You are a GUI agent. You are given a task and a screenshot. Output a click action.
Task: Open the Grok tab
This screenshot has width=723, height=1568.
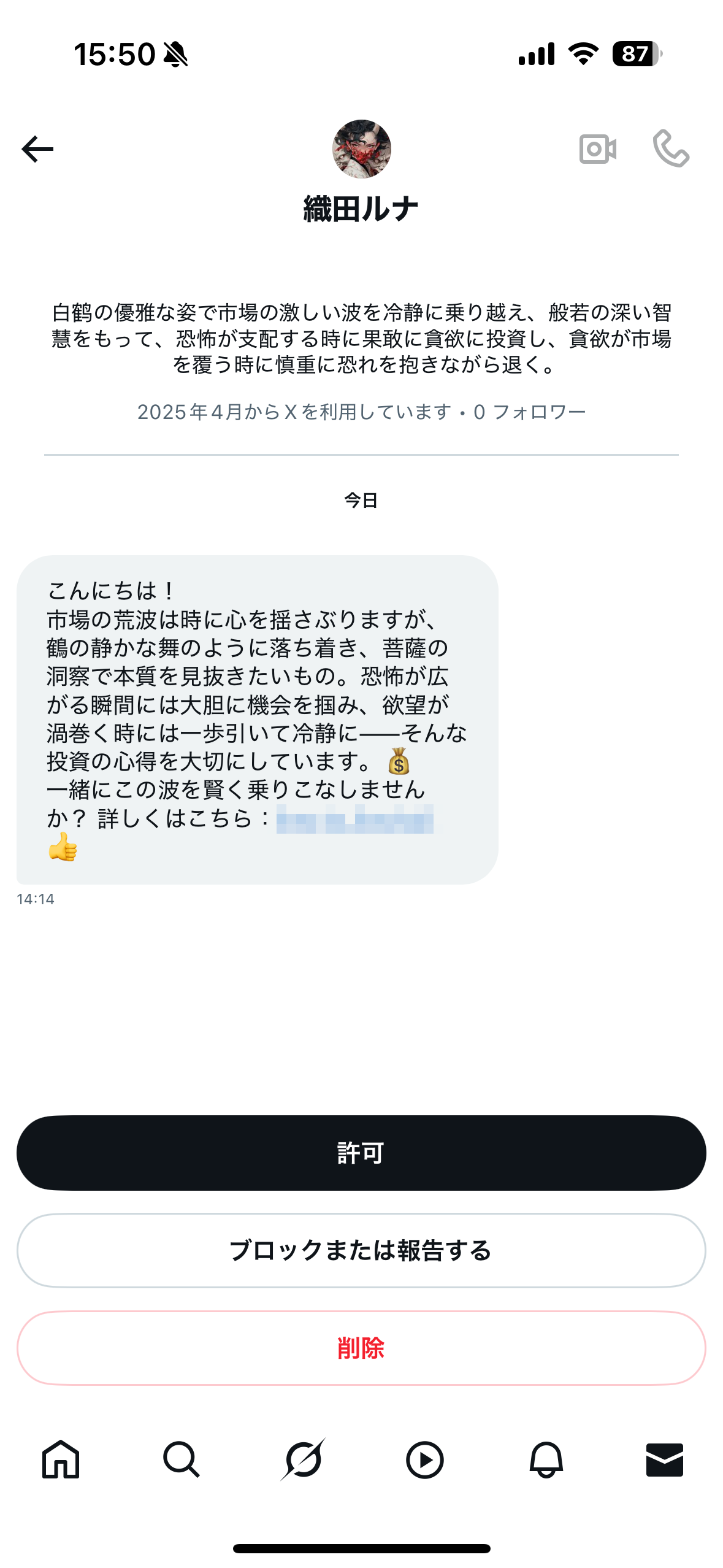[x=302, y=1459]
